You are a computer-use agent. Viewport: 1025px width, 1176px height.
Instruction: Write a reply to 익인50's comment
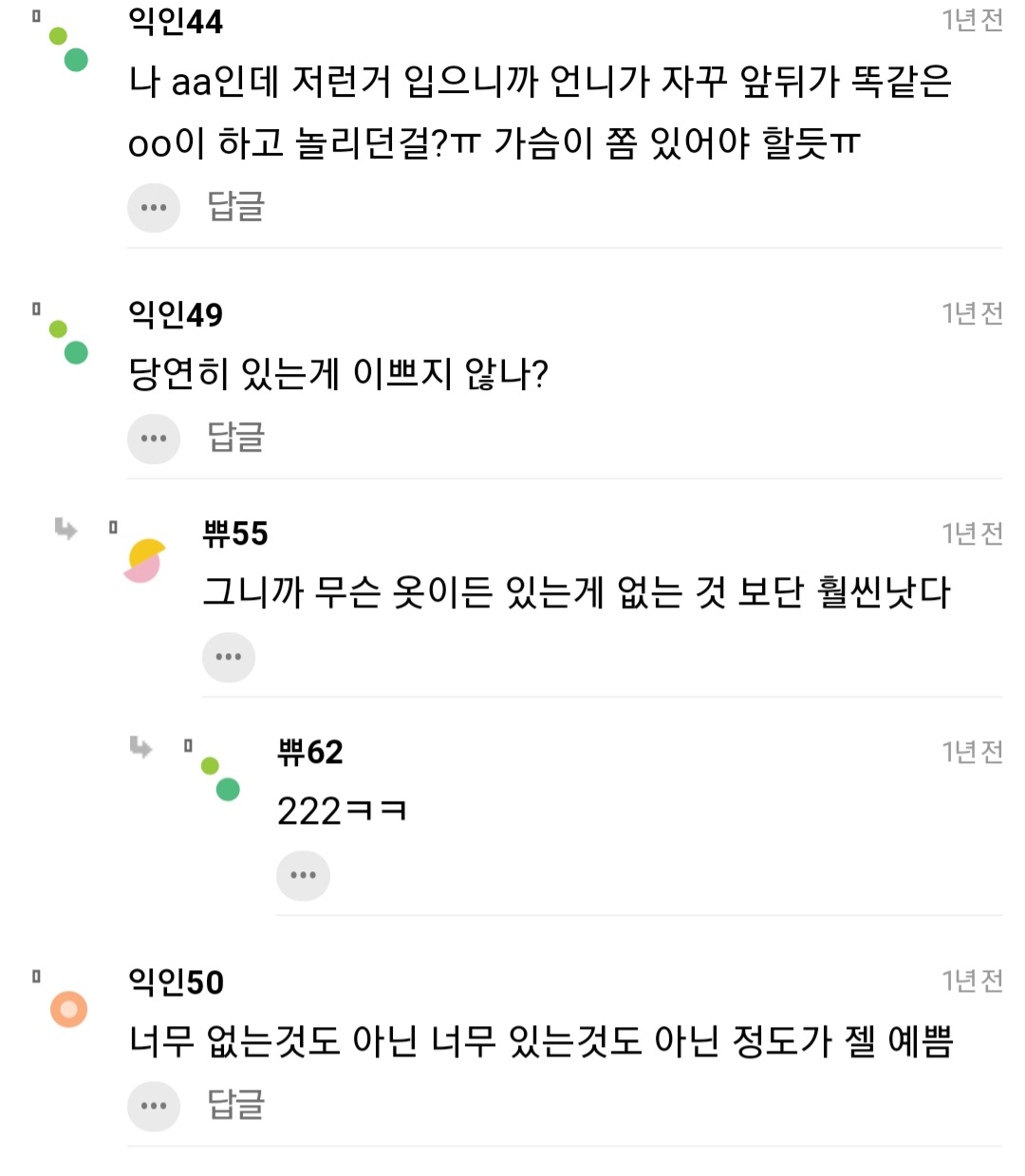[235, 1105]
